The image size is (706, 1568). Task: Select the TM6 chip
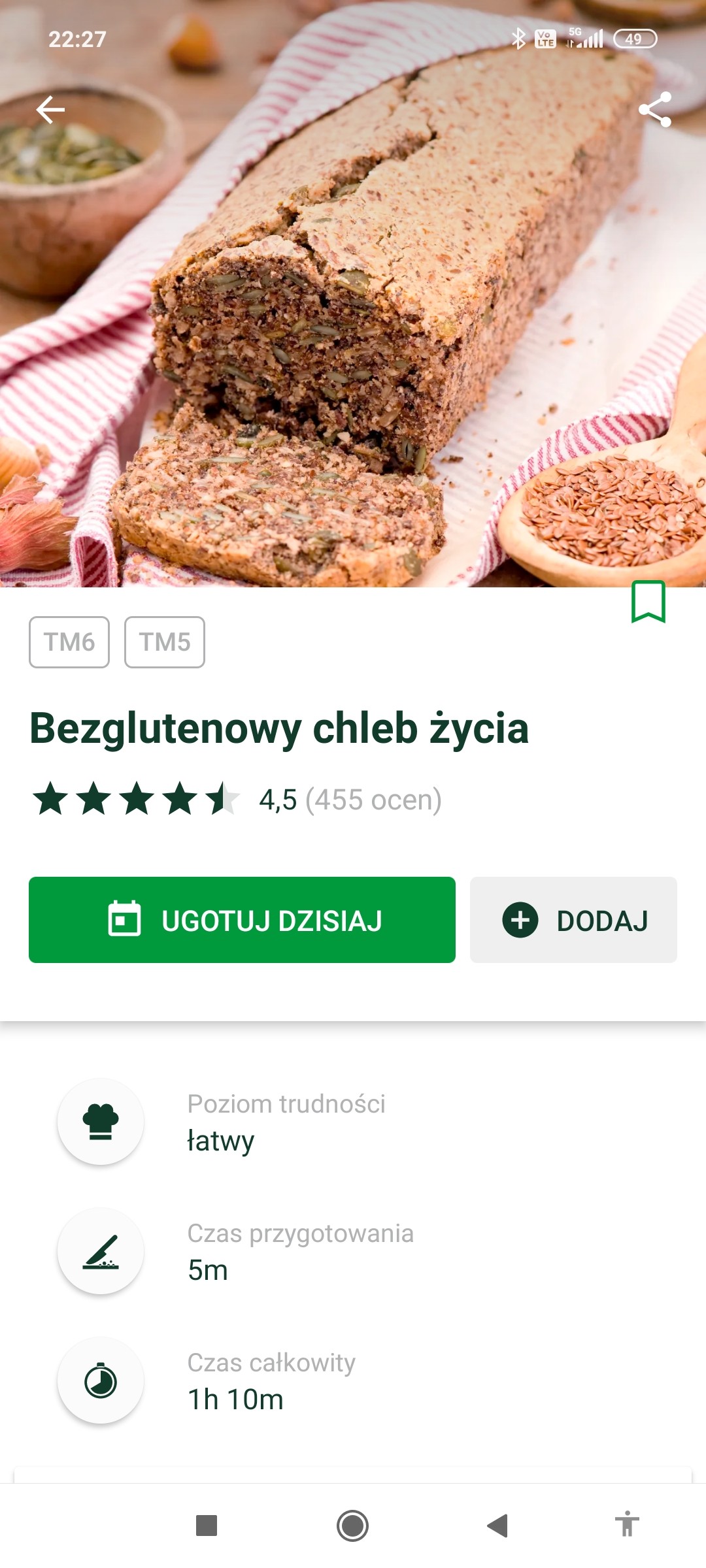69,642
